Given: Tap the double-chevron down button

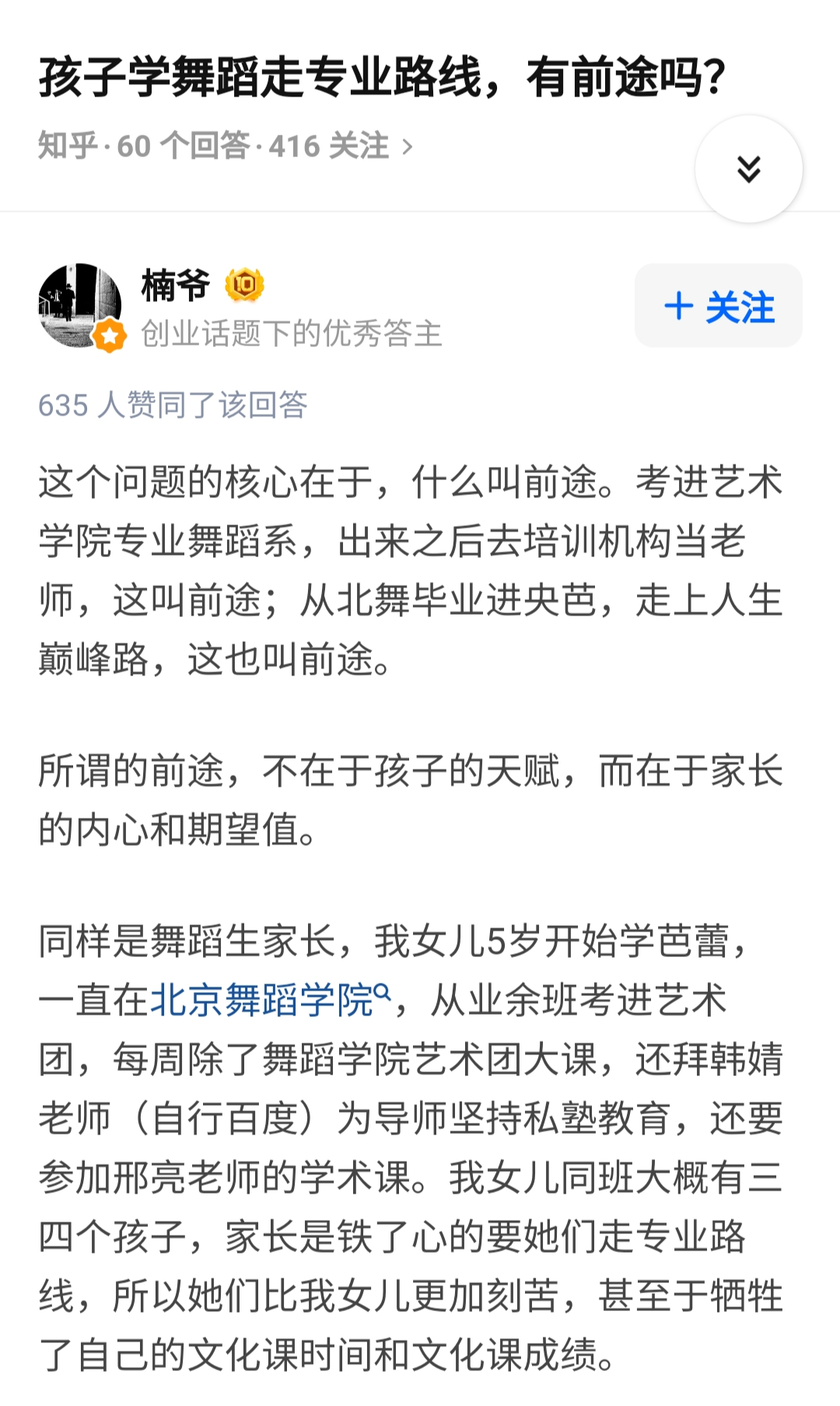Looking at the screenshot, I should [748, 169].
